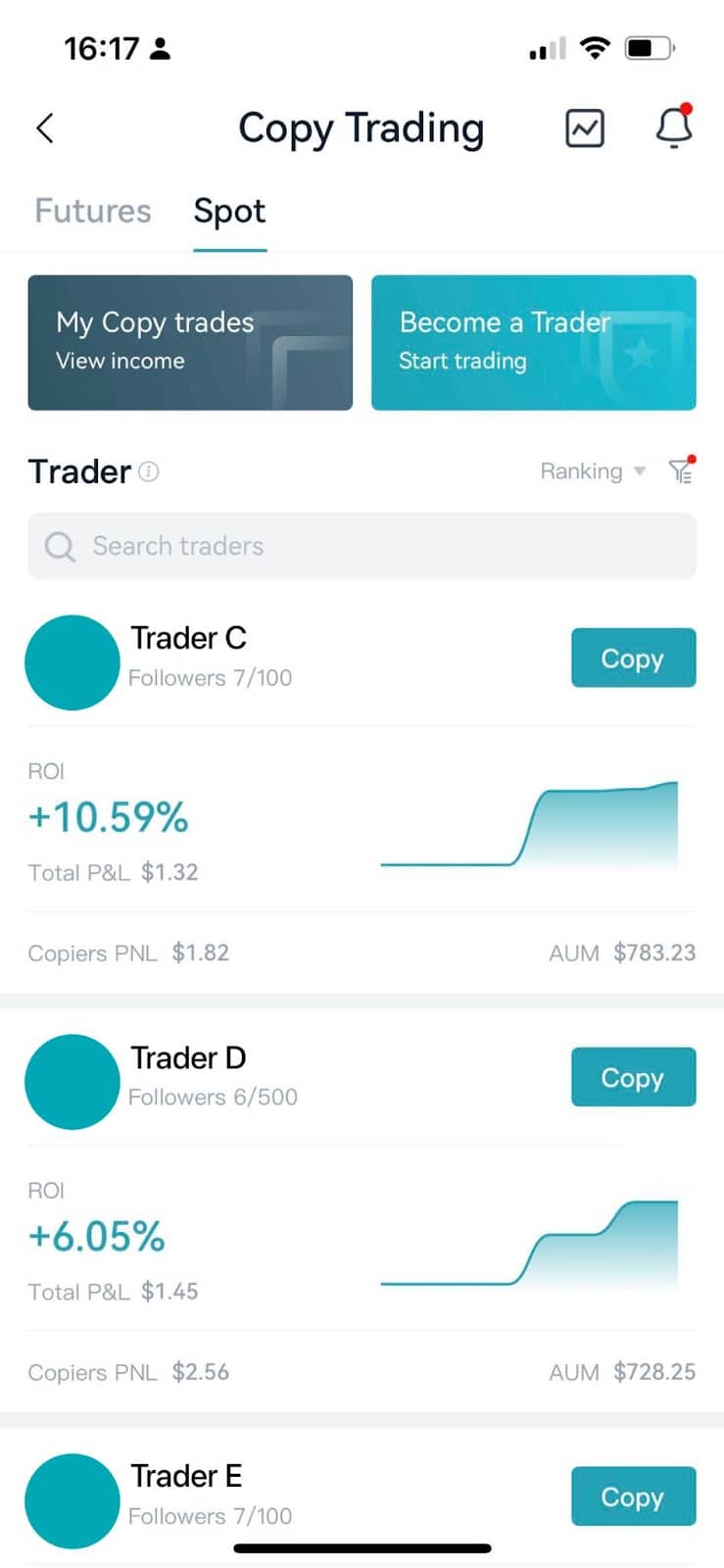Copy Trader D's trades
The image size is (724, 1568).
pos(633,1077)
